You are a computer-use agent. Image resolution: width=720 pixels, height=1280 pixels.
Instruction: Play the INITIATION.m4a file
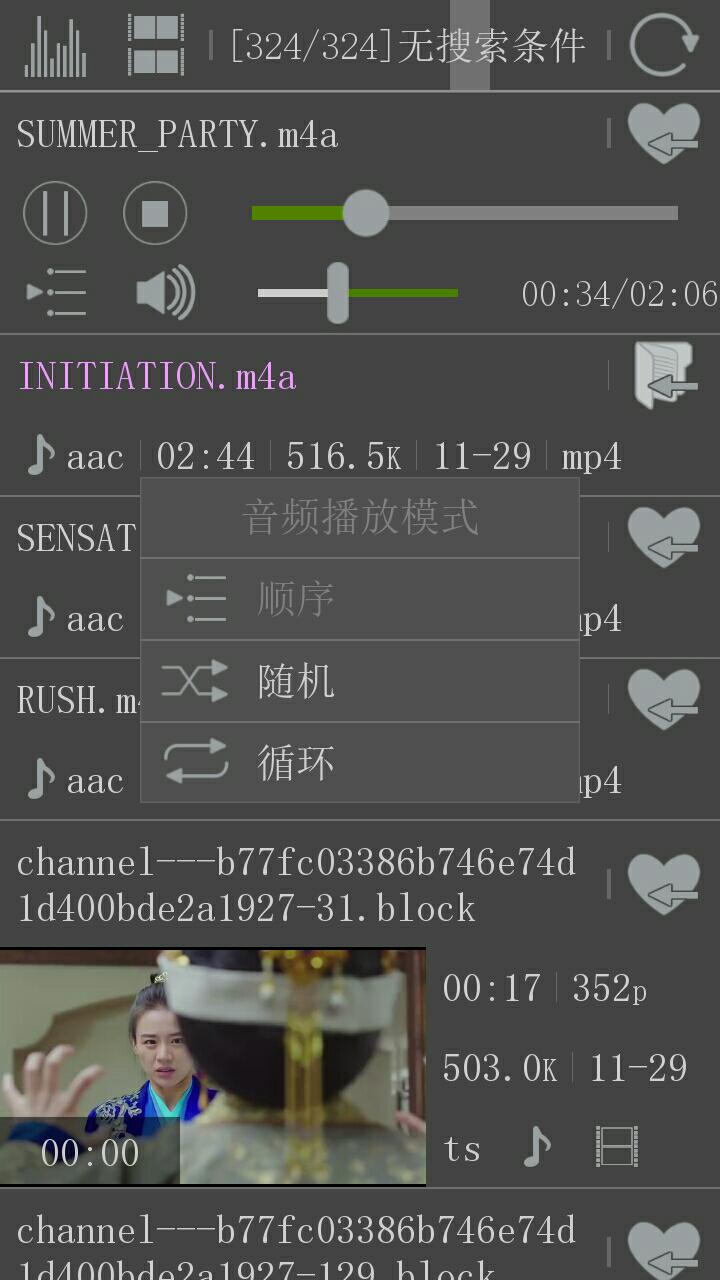pyautogui.click(x=158, y=377)
